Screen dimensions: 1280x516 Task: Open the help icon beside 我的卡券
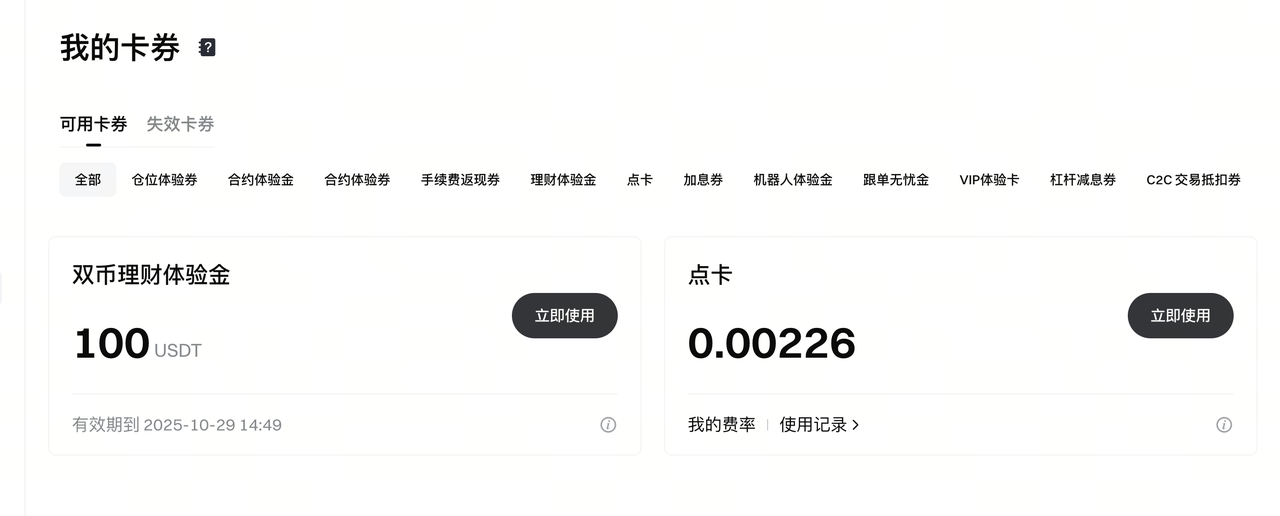(207, 47)
